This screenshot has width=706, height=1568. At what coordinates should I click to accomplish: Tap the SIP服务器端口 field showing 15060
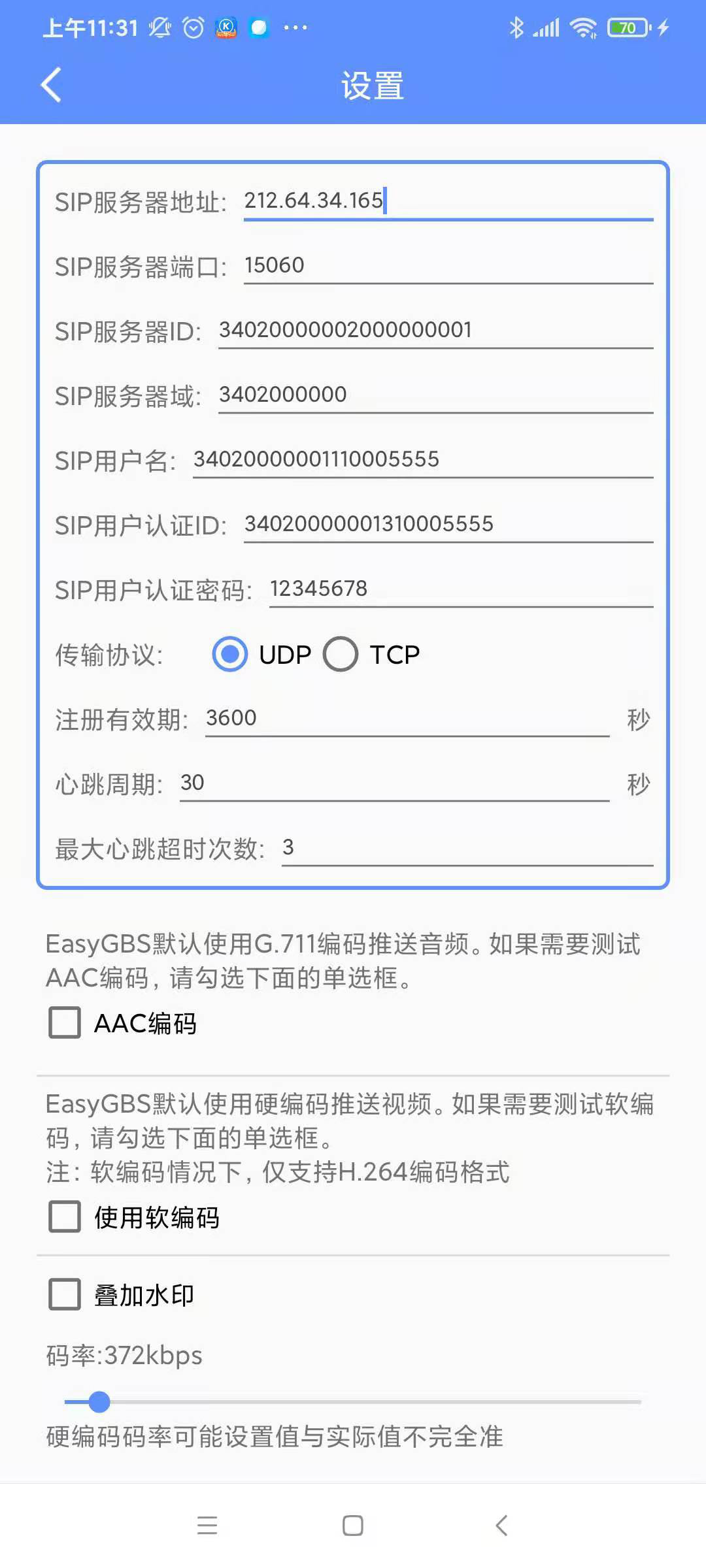pos(448,265)
